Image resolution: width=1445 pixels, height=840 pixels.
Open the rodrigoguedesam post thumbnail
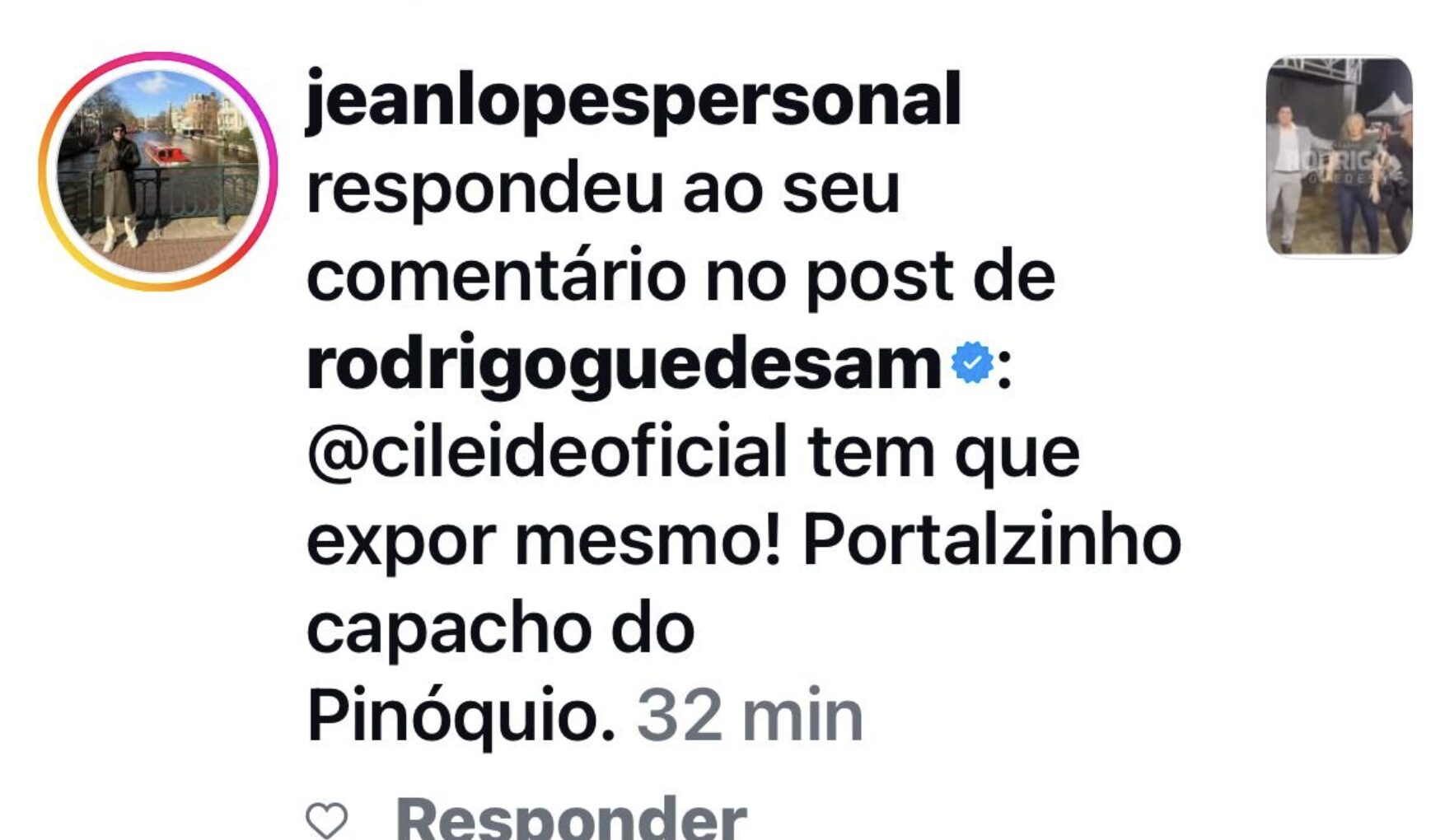click(x=1339, y=156)
